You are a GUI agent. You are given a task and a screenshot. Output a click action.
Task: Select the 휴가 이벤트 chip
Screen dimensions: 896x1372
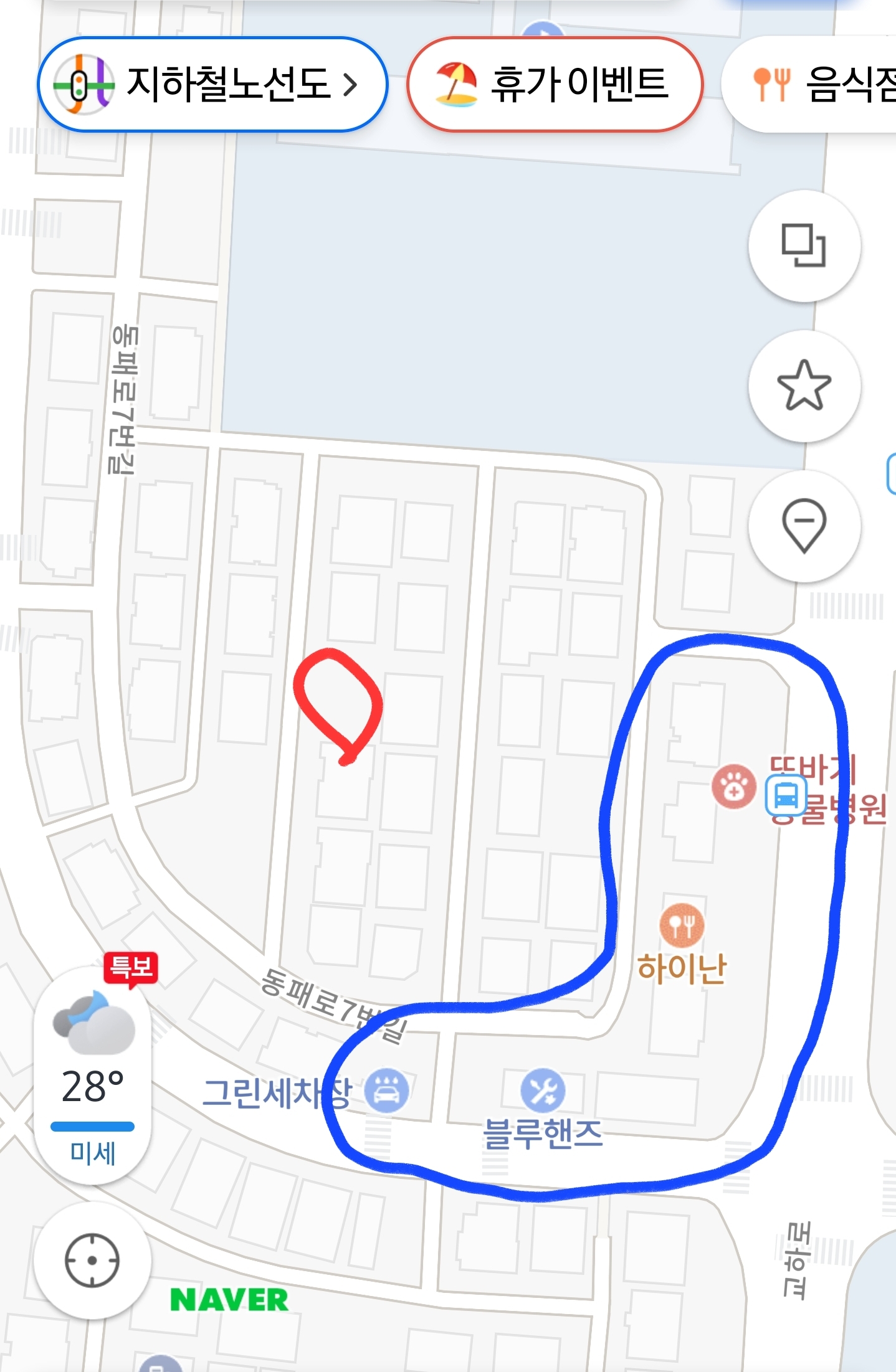(555, 84)
